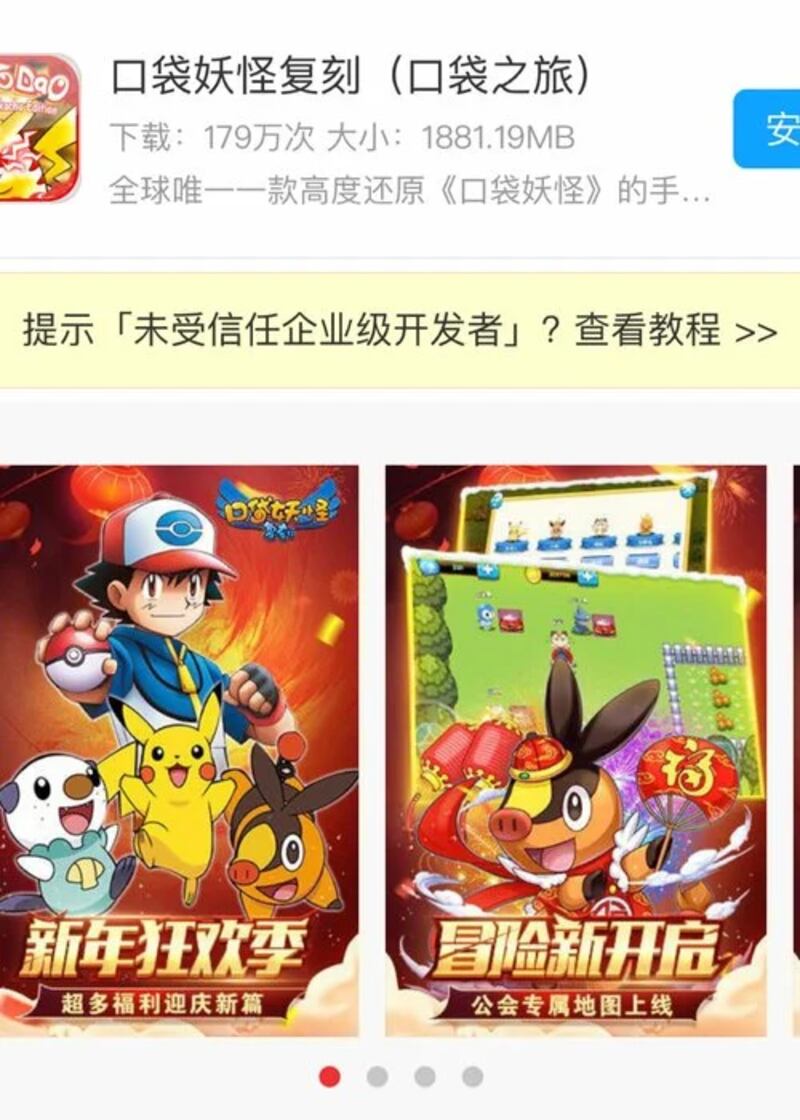Select the second page indicator dot
The height and width of the screenshot is (1120, 800).
click(x=377, y=1077)
